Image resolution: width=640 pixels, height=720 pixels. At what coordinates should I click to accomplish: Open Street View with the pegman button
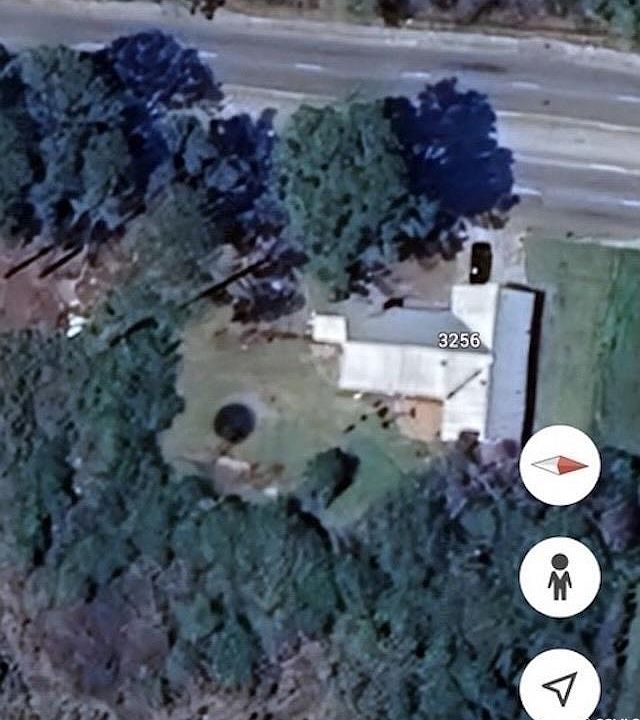(560, 577)
